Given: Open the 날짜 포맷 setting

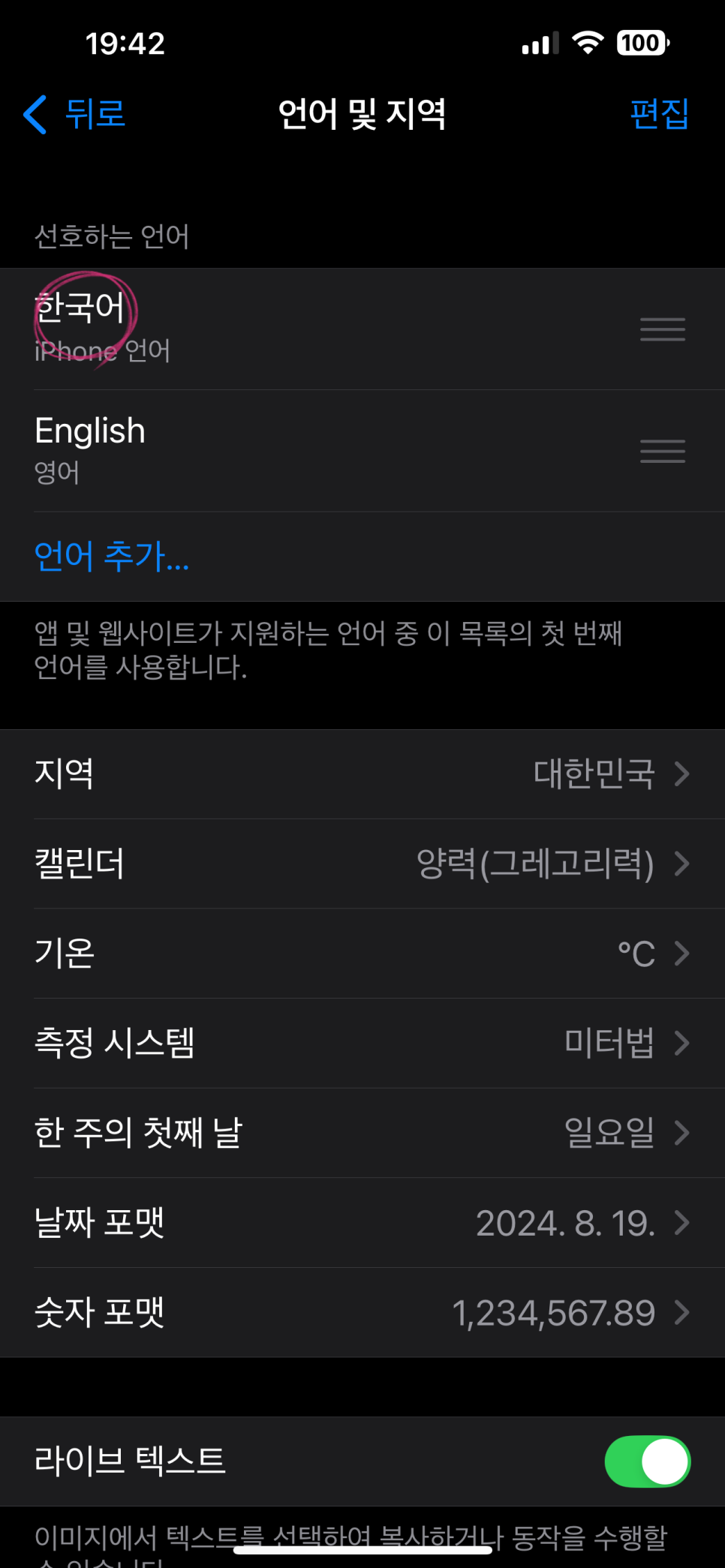Looking at the screenshot, I should coord(362,1222).
